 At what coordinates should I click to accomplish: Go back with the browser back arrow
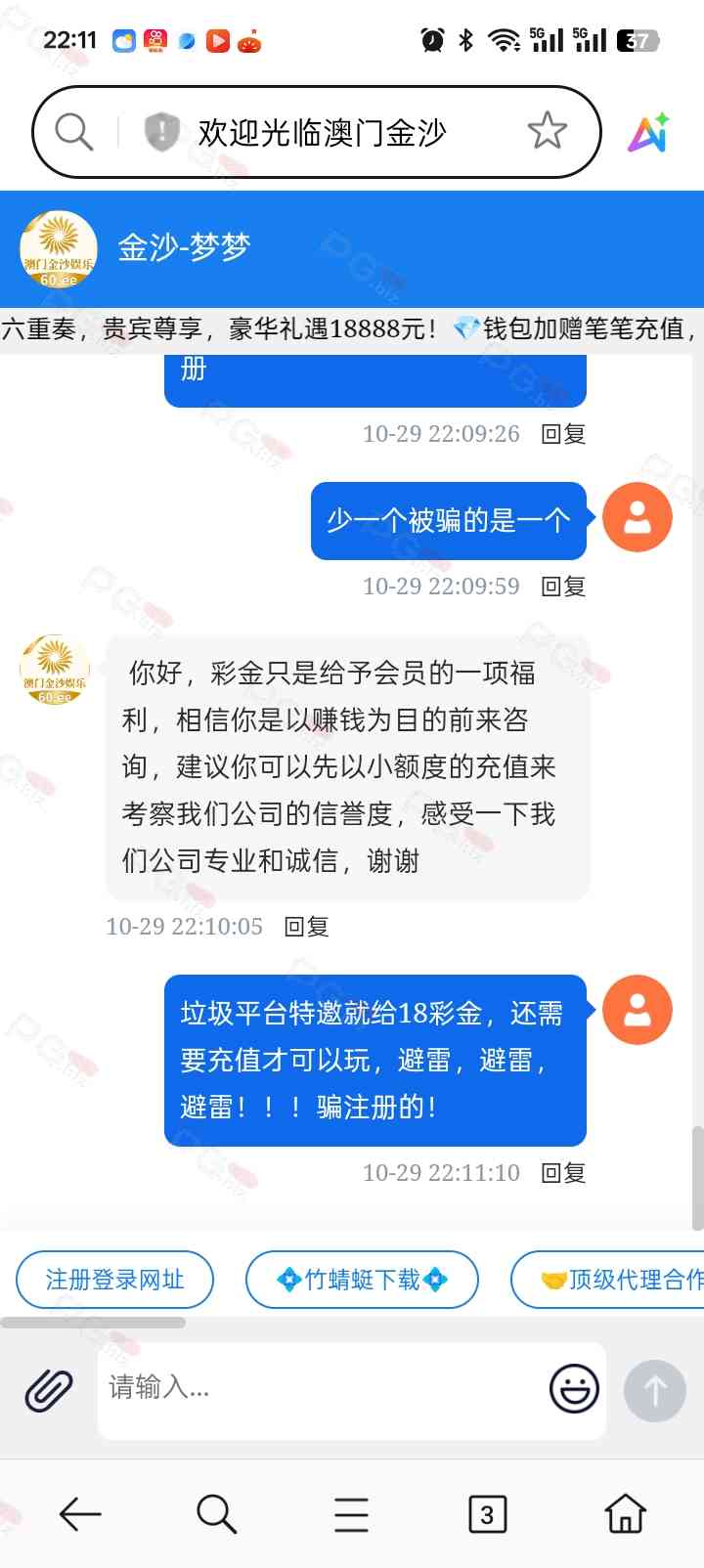click(x=80, y=1514)
